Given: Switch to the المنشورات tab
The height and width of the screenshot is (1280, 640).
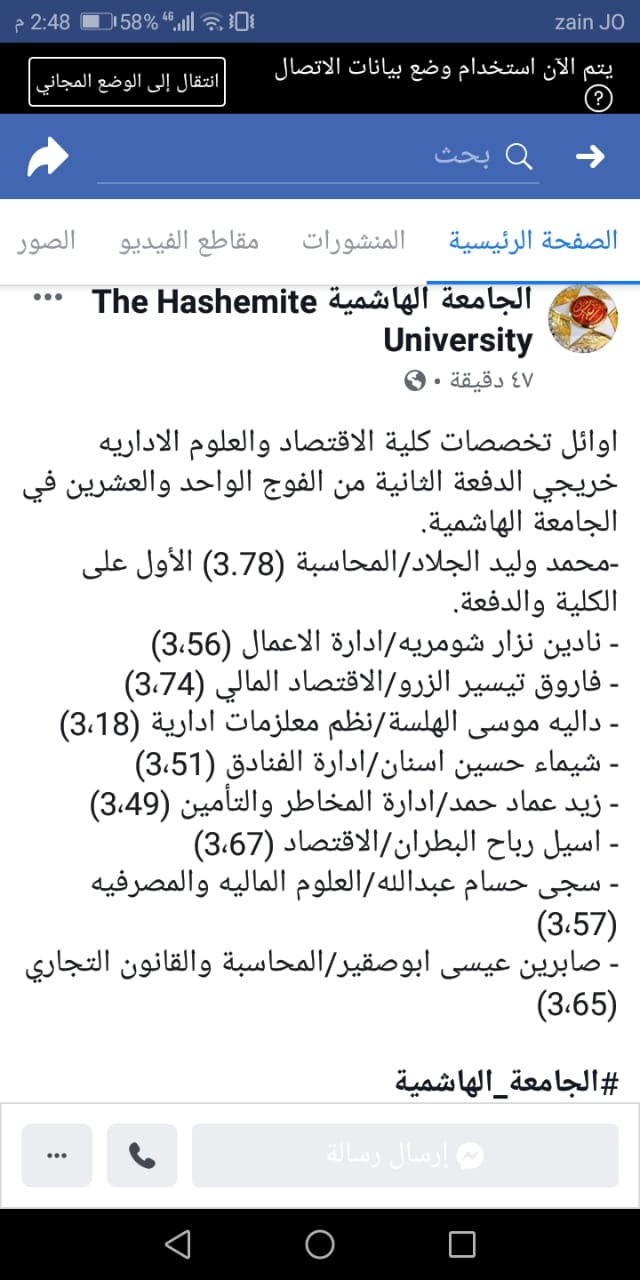Looking at the screenshot, I should coord(354,241).
